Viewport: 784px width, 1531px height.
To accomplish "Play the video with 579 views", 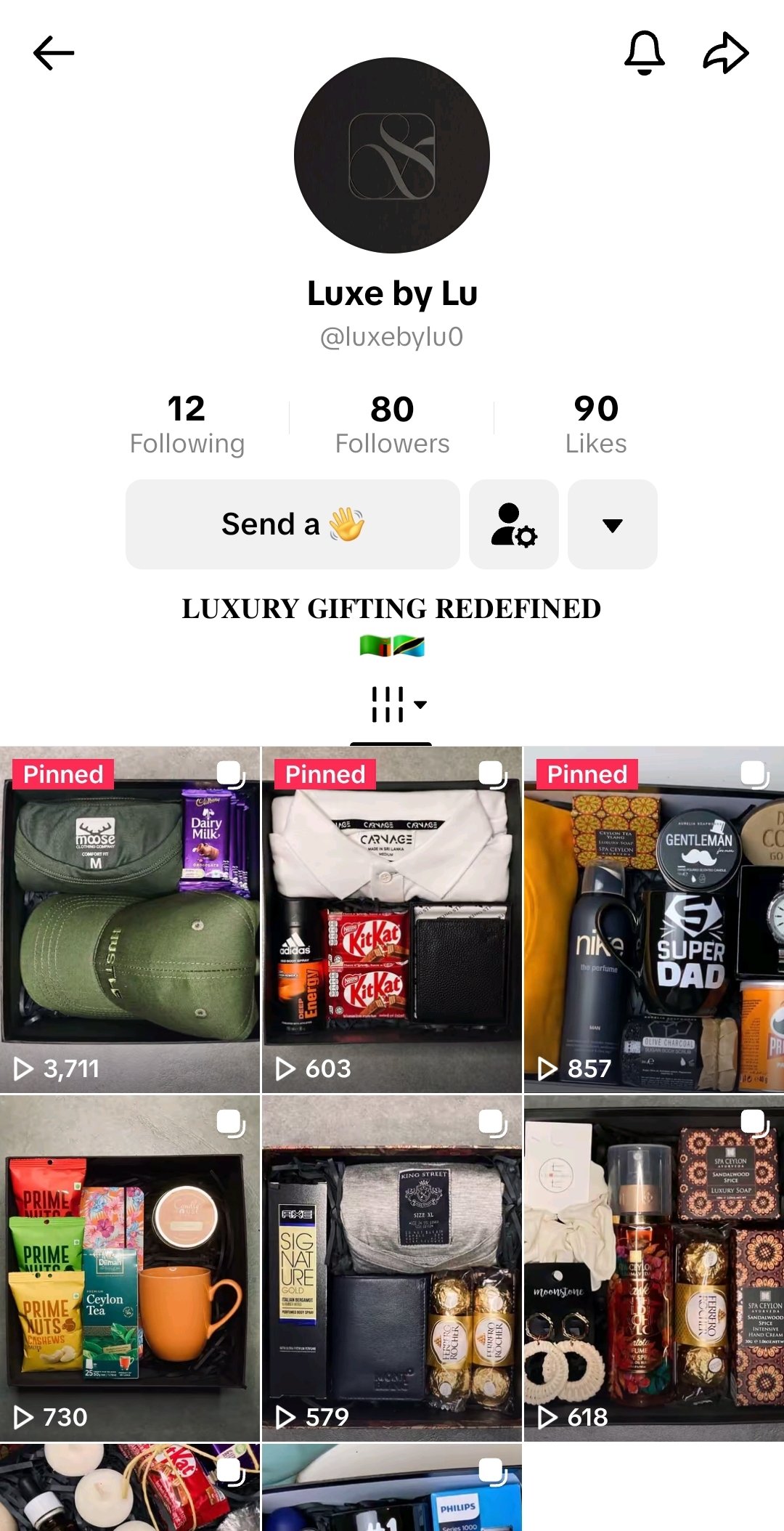I will [x=392, y=1267].
